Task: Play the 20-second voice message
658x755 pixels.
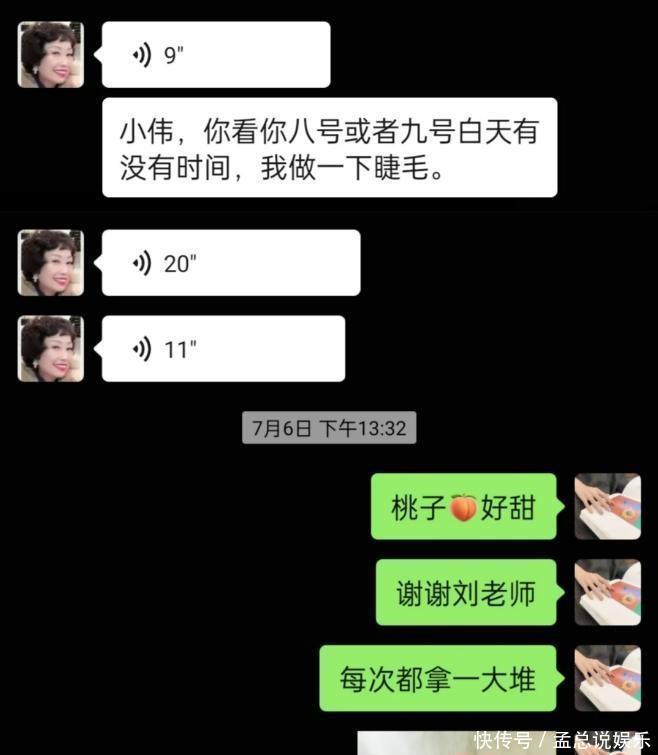Action: click(x=230, y=263)
